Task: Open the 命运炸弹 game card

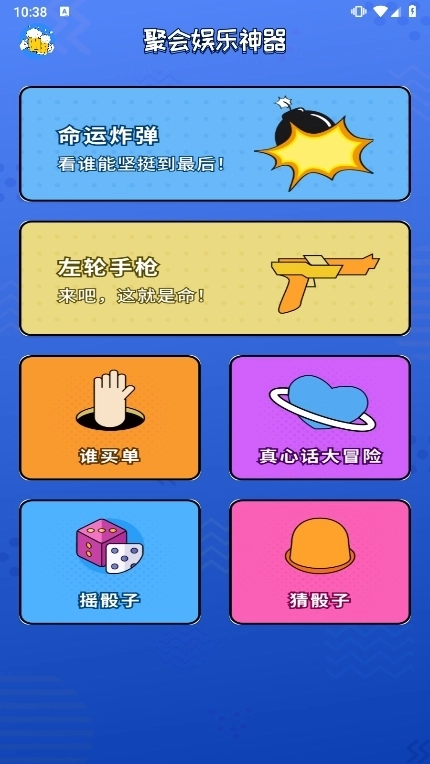Action: tap(215, 144)
